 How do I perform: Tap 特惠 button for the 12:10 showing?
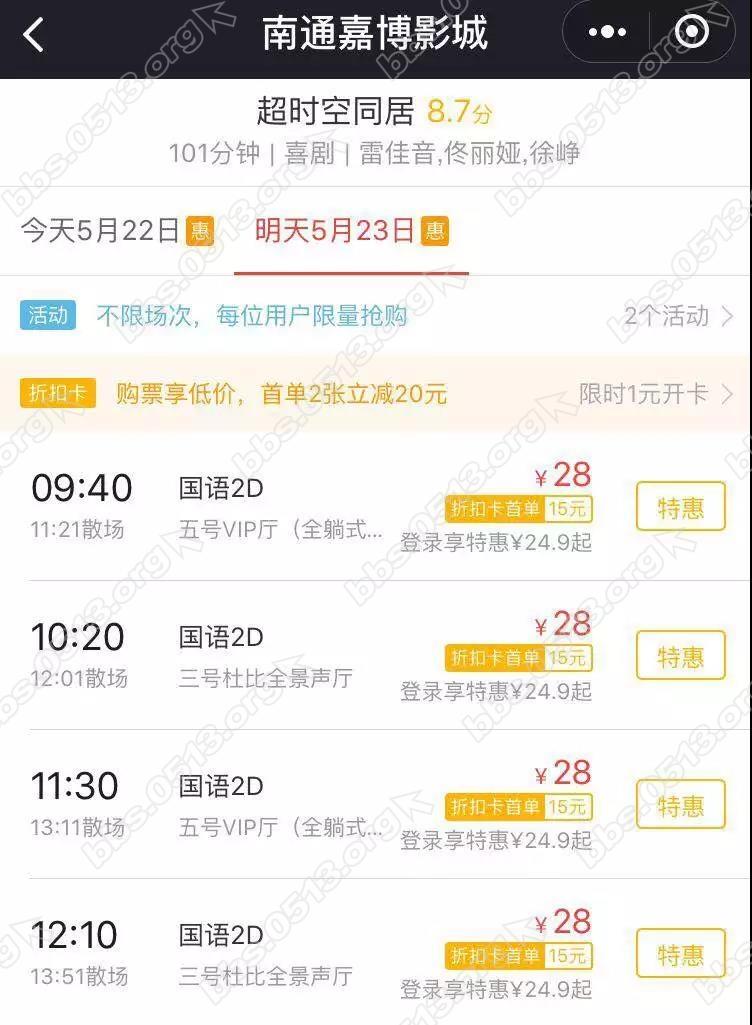[x=682, y=955]
